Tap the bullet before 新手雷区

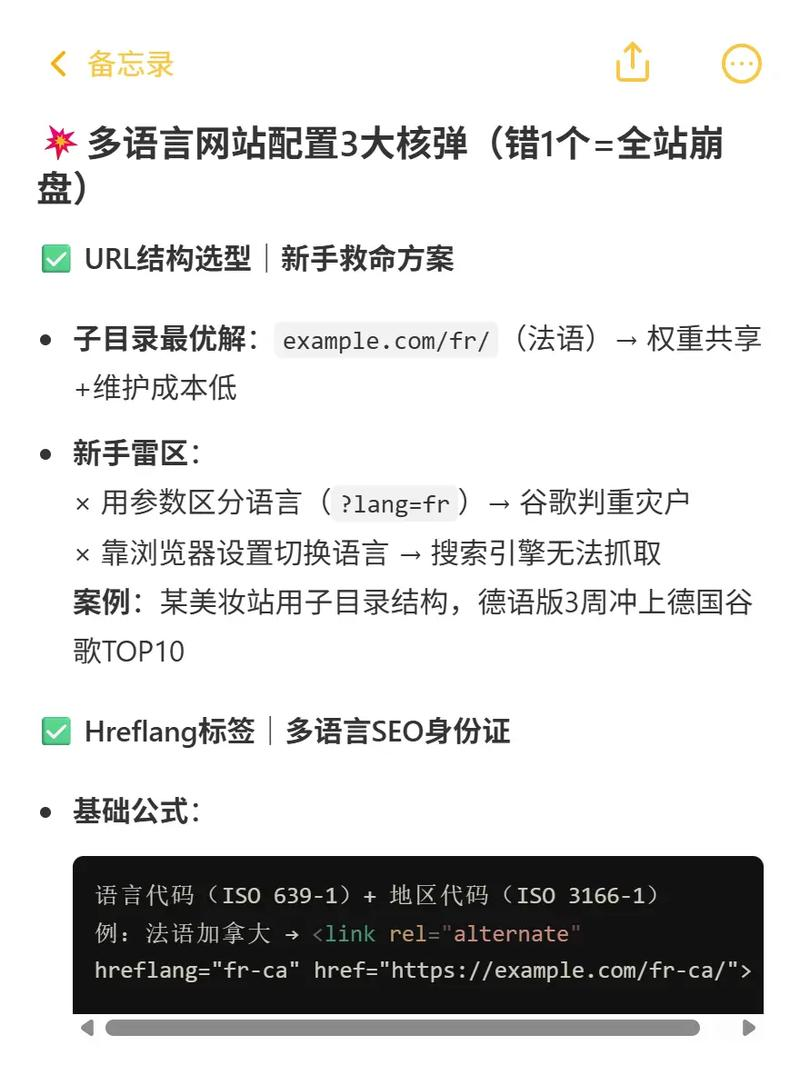point(45,453)
